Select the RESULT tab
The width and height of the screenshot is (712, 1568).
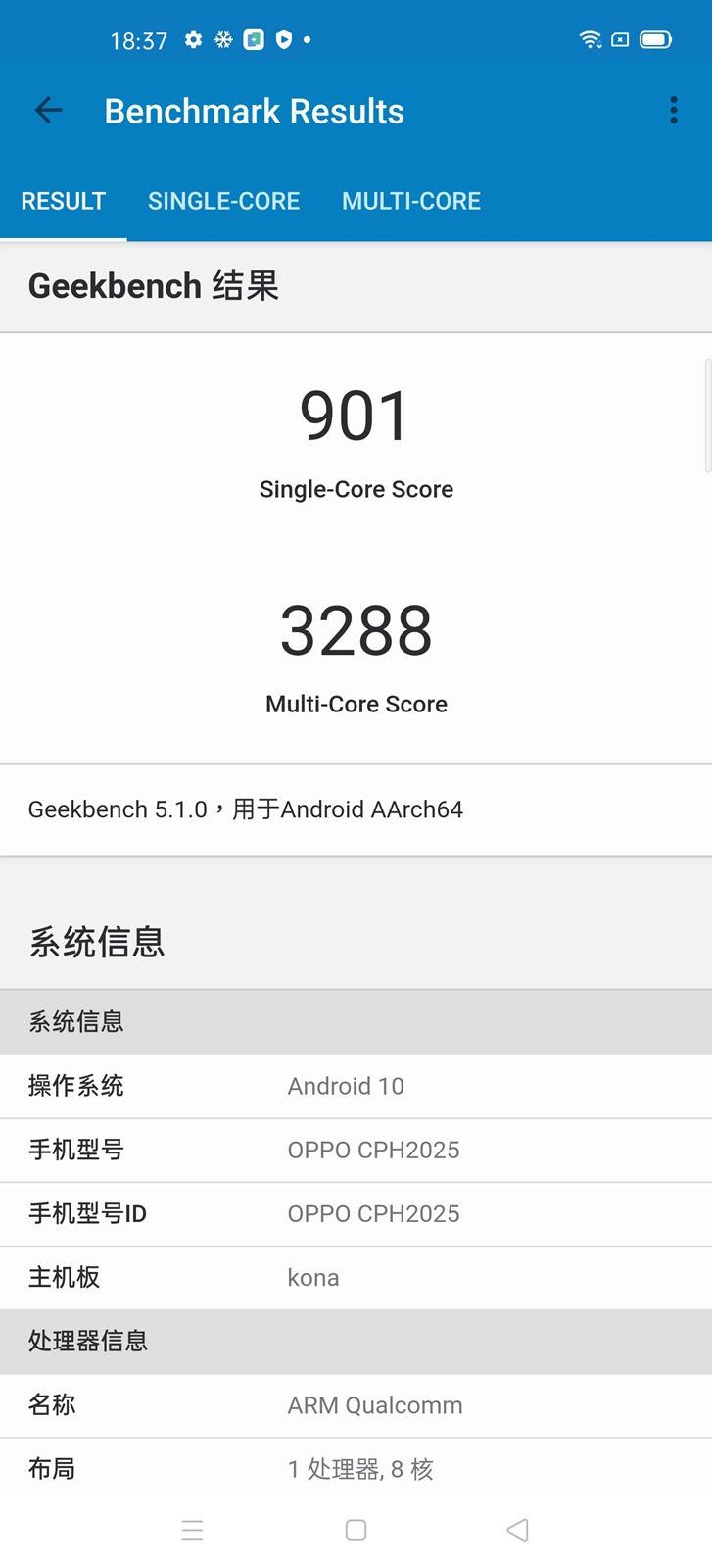pyautogui.click(x=64, y=201)
